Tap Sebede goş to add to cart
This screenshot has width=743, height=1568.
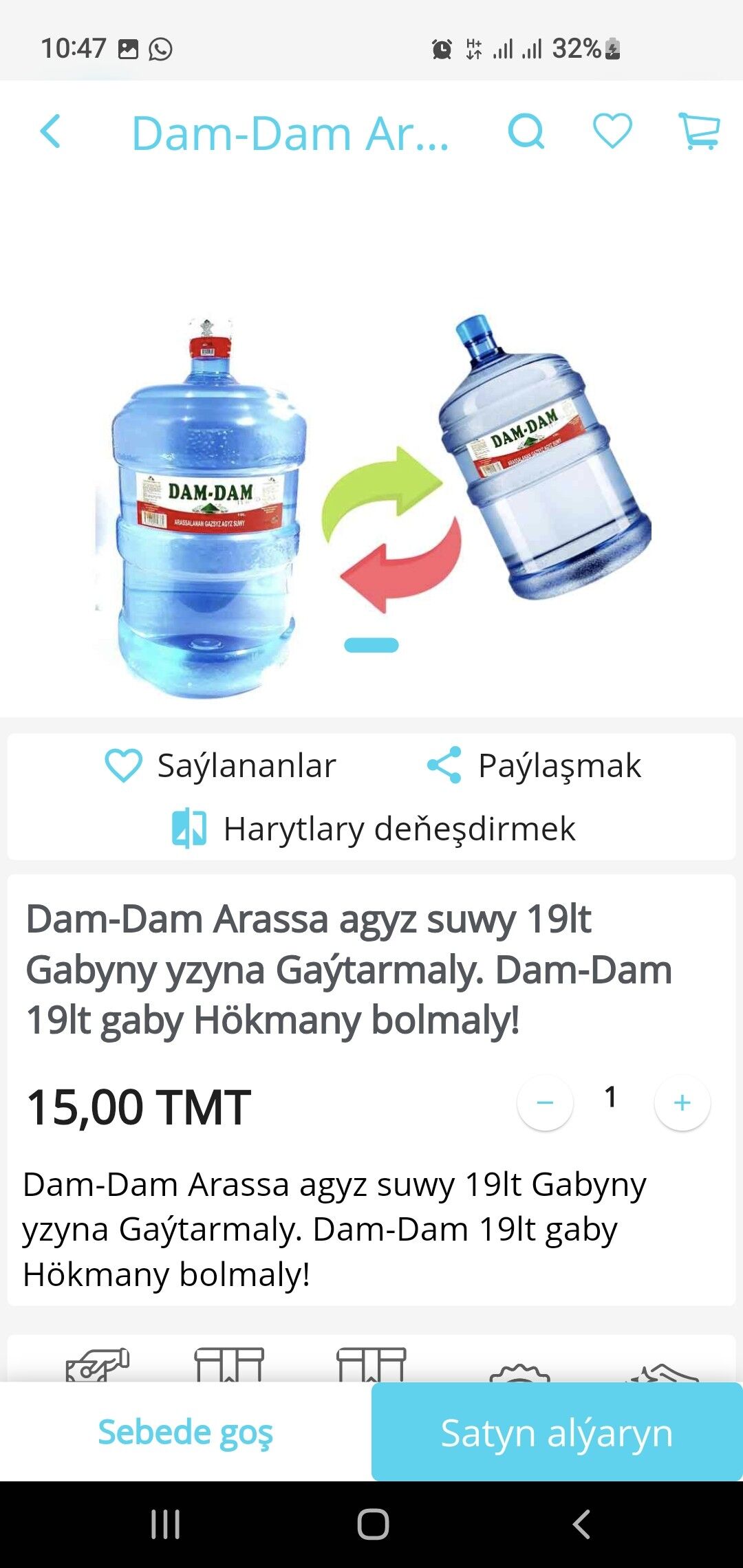coord(186,1433)
